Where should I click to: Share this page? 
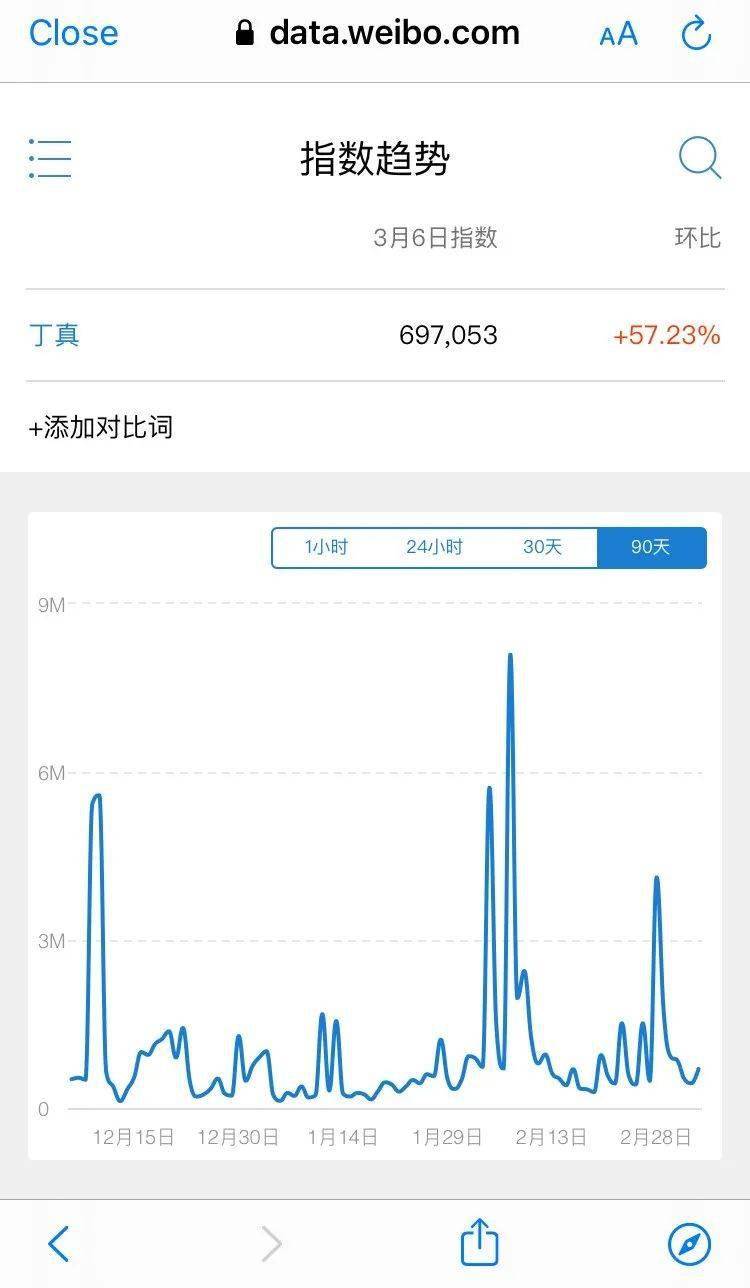coord(479,1242)
